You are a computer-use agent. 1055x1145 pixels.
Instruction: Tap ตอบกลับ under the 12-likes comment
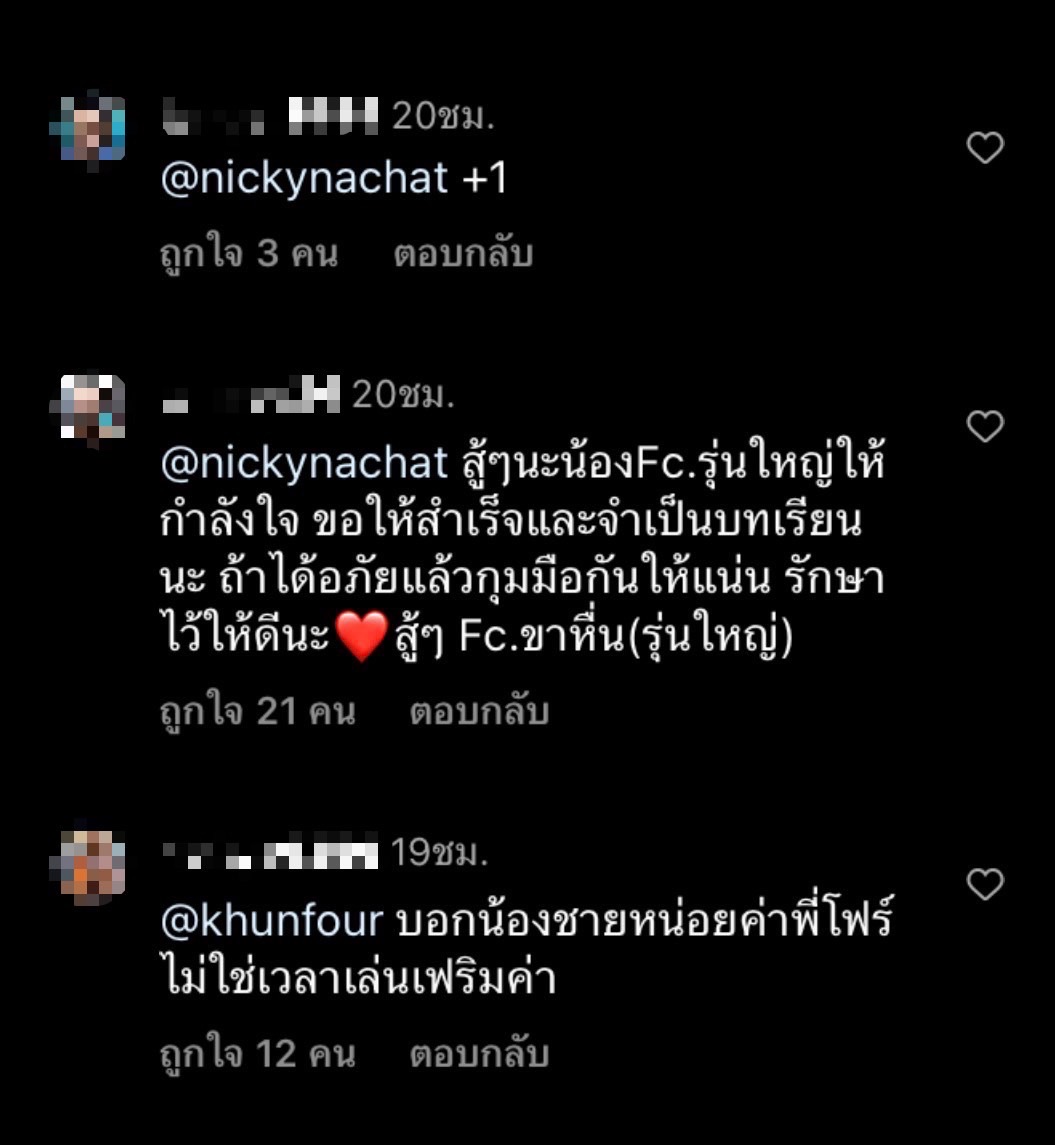tap(479, 1054)
